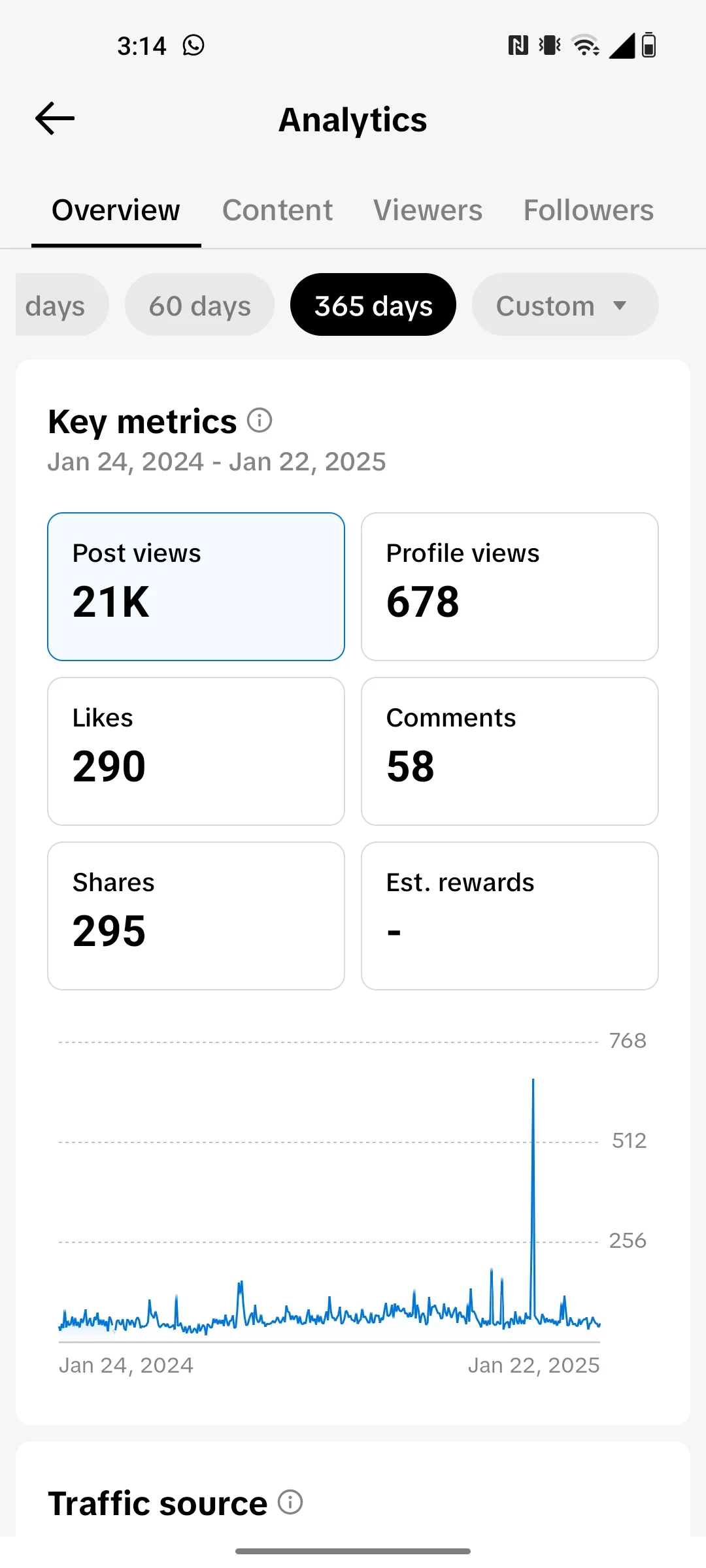Open the Followers tab
Viewport: 706px width, 1568px height.
pyautogui.click(x=588, y=210)
